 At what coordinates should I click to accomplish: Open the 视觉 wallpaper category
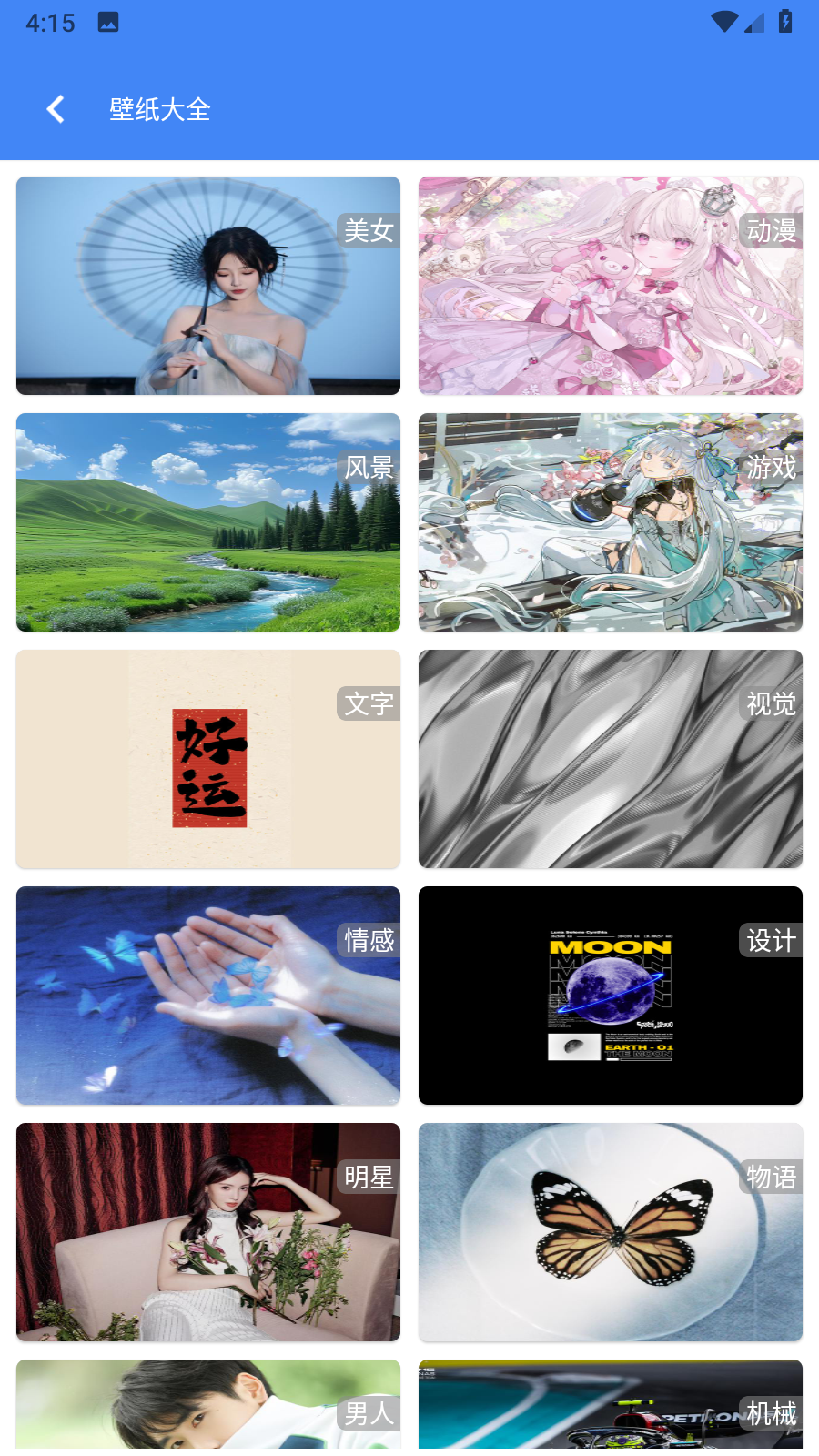tap(611, 759)
